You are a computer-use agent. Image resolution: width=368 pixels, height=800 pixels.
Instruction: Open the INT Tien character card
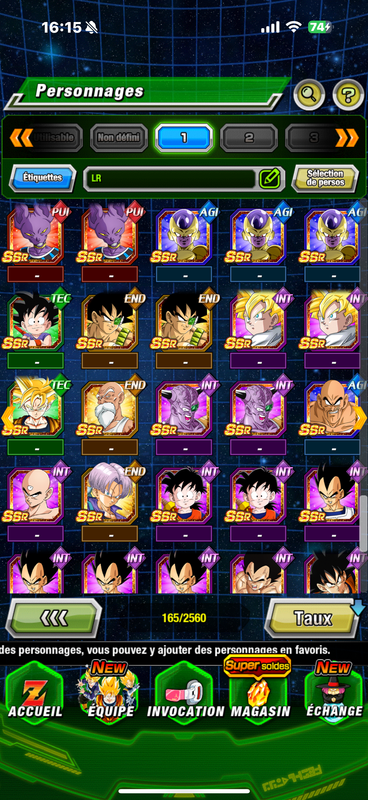(x=36, y=495)
